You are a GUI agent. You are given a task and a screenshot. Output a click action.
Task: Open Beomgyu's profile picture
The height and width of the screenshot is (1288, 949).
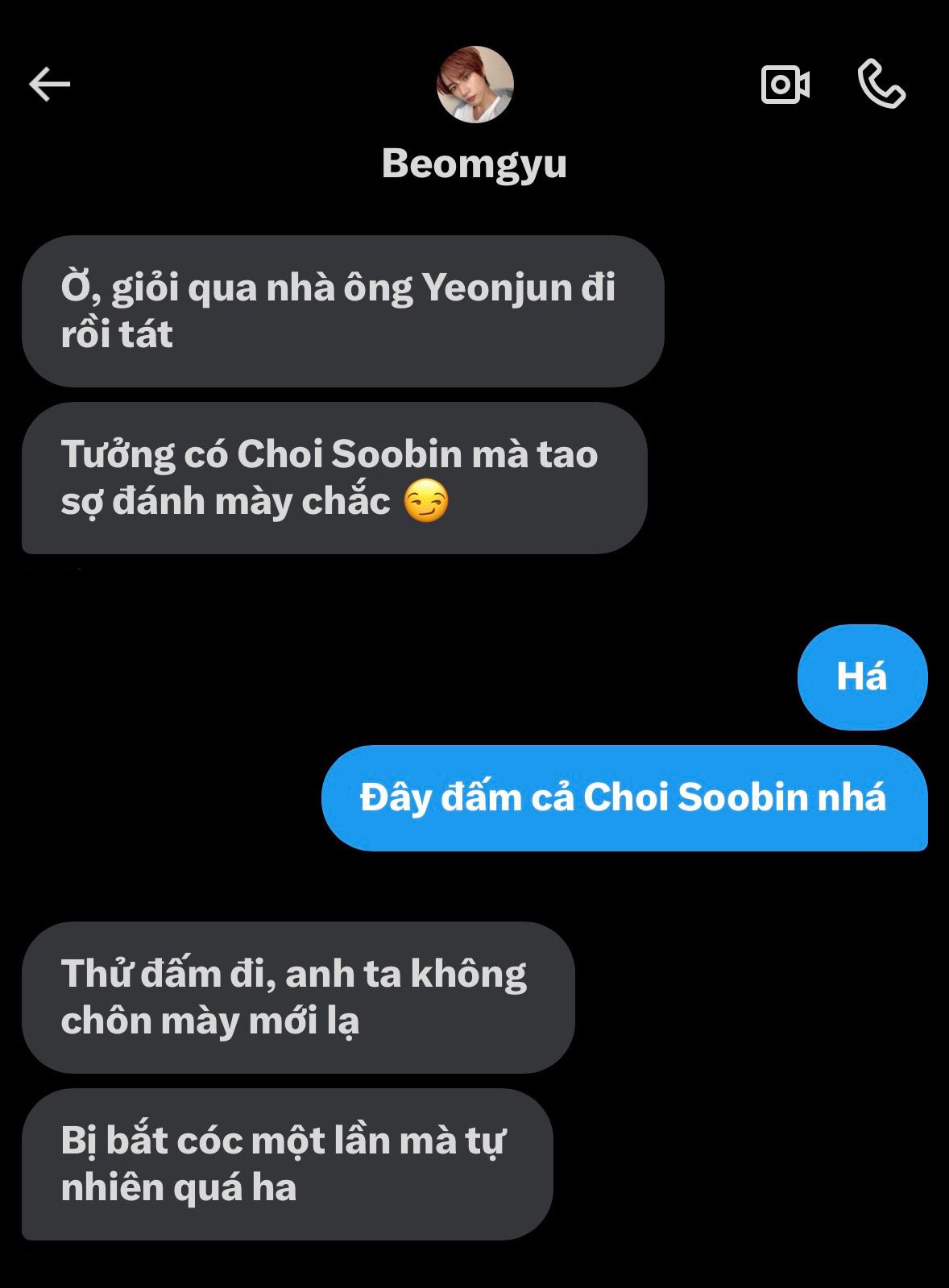pyautogui.click(x=474, y=85)
